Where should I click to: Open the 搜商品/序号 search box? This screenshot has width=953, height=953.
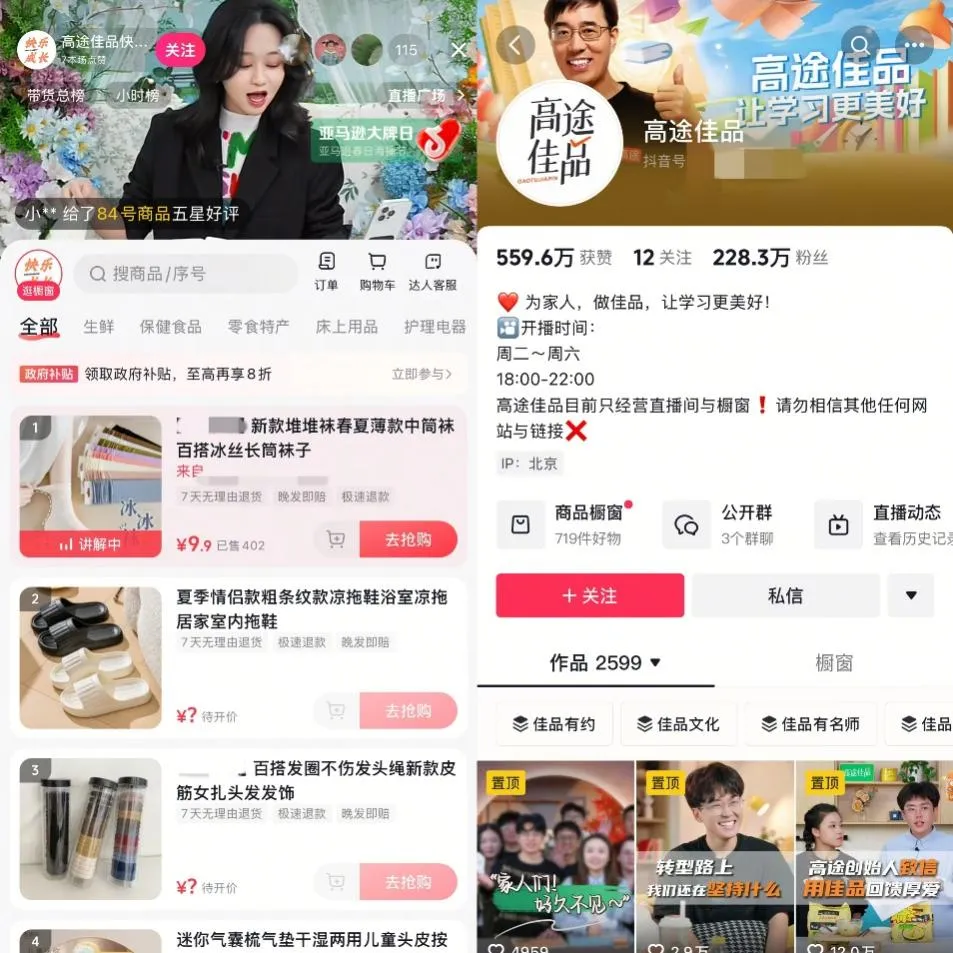click(190, 273)
